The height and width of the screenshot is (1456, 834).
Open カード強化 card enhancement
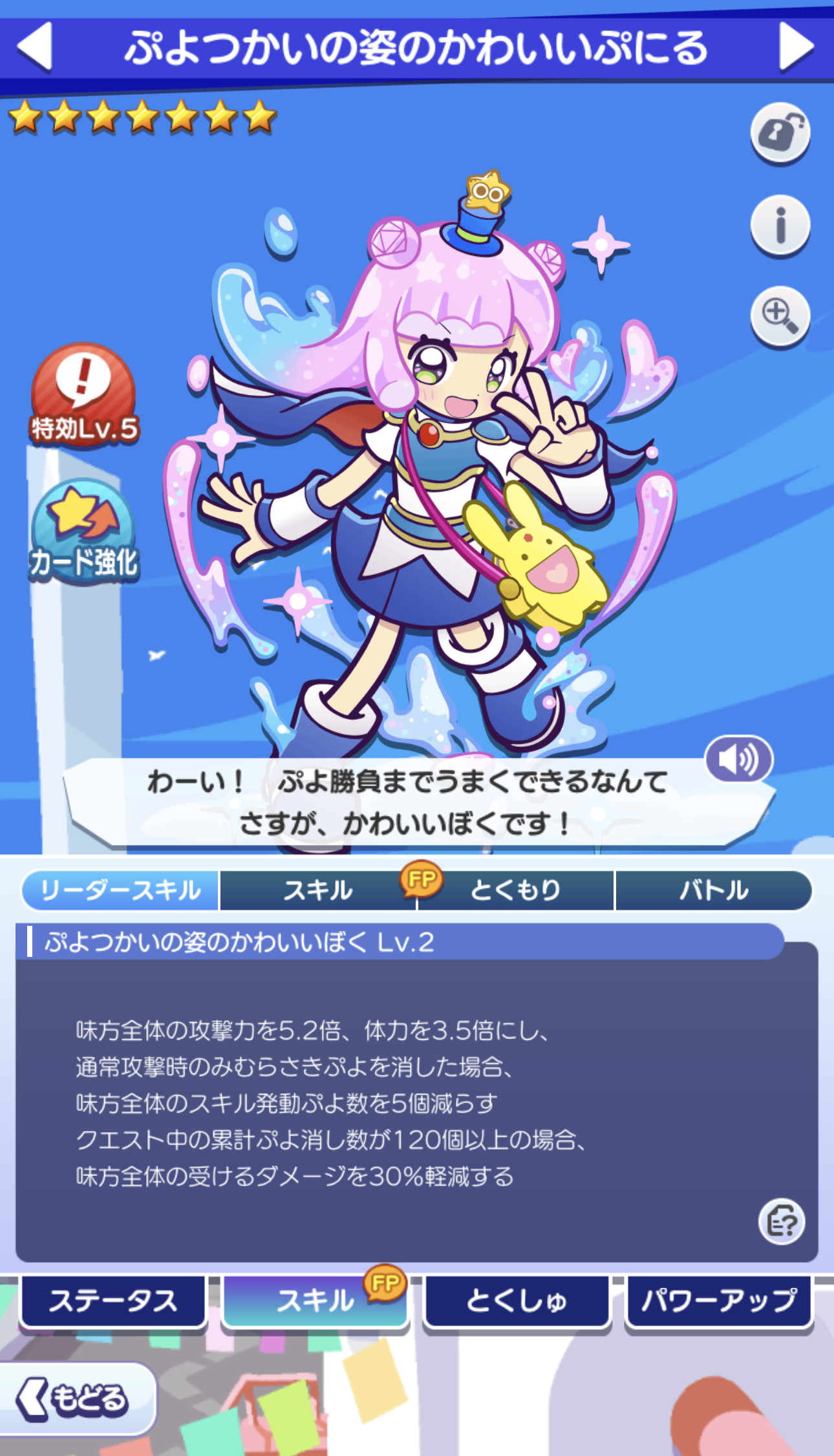pos(84,530)
